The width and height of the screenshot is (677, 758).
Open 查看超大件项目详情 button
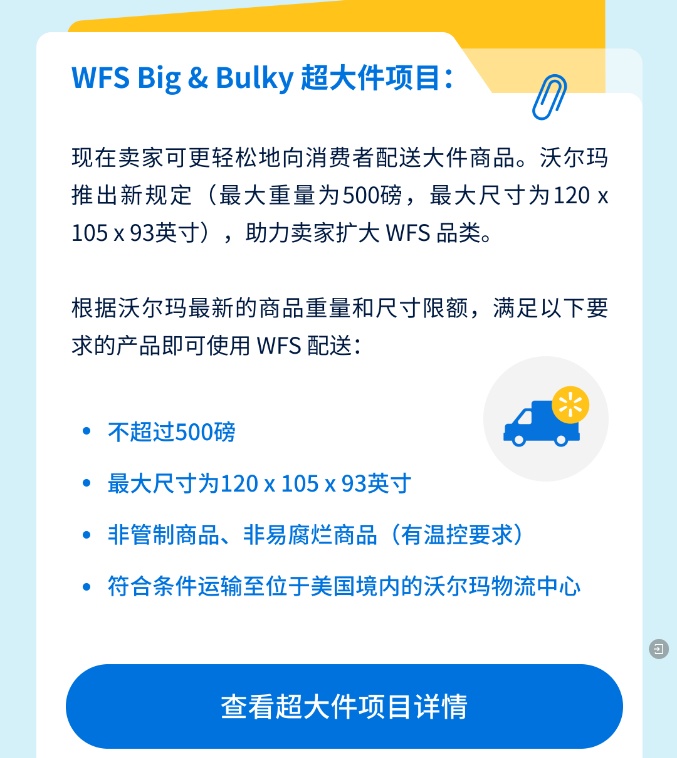tap(344, 706)
